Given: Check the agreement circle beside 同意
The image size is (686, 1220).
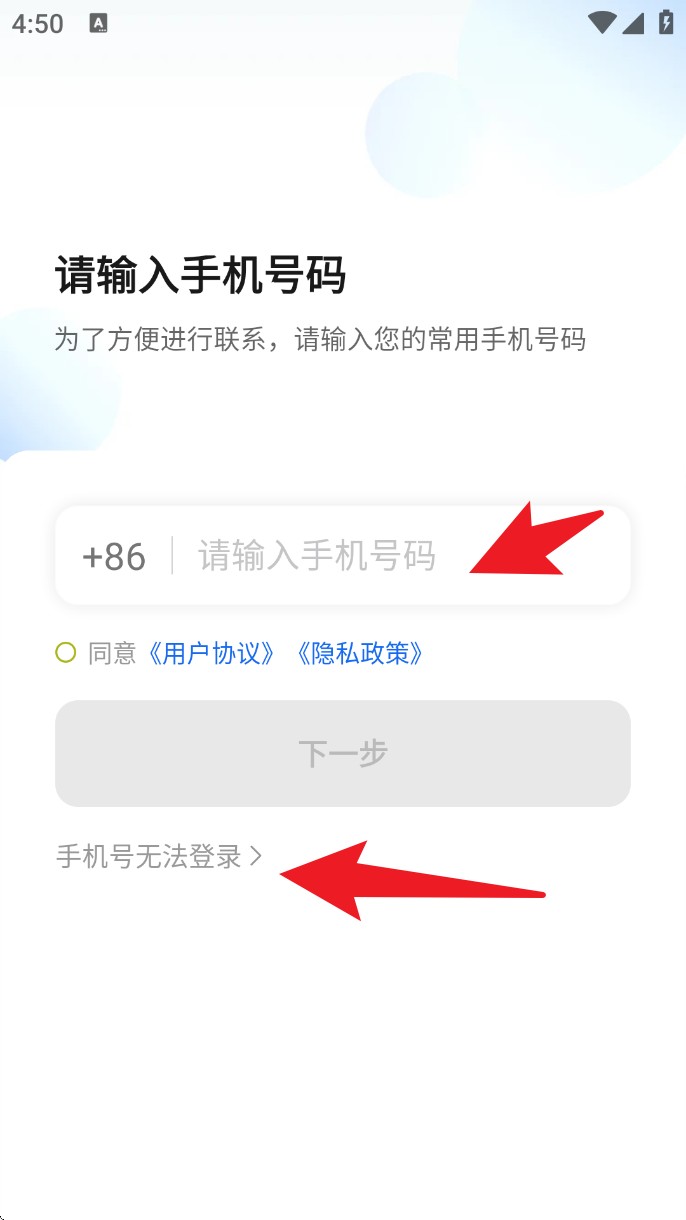Looking at the screenshot, I should point(66,653).
